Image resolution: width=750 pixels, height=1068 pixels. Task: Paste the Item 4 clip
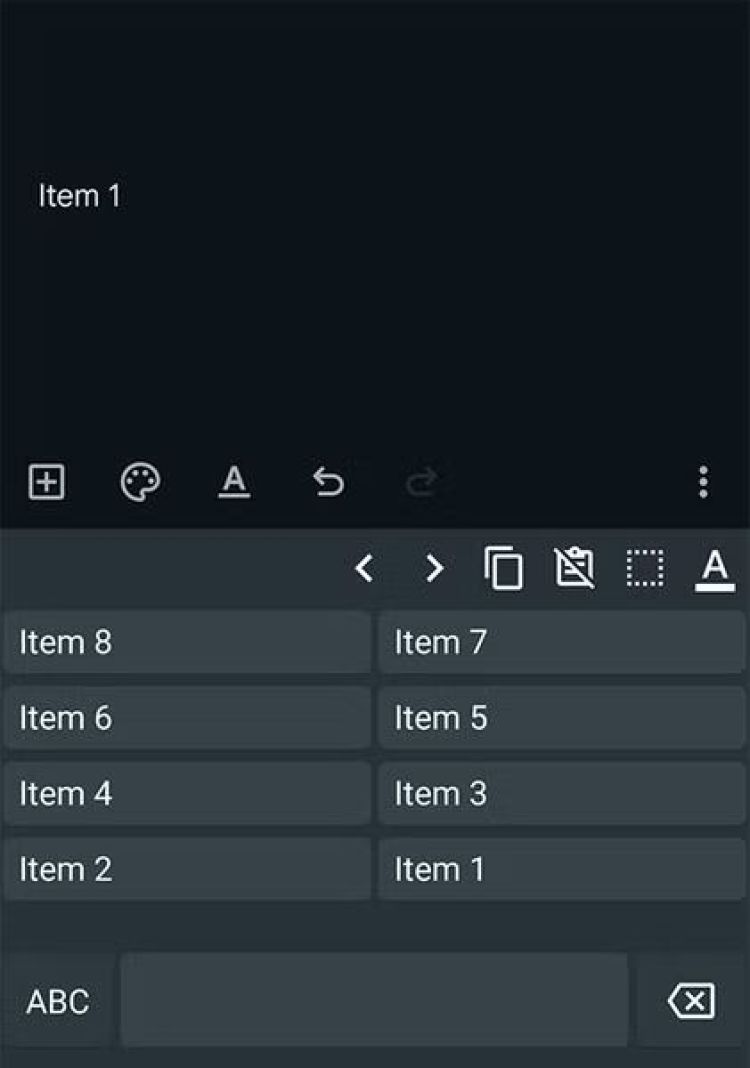click(x=187, y=794)
